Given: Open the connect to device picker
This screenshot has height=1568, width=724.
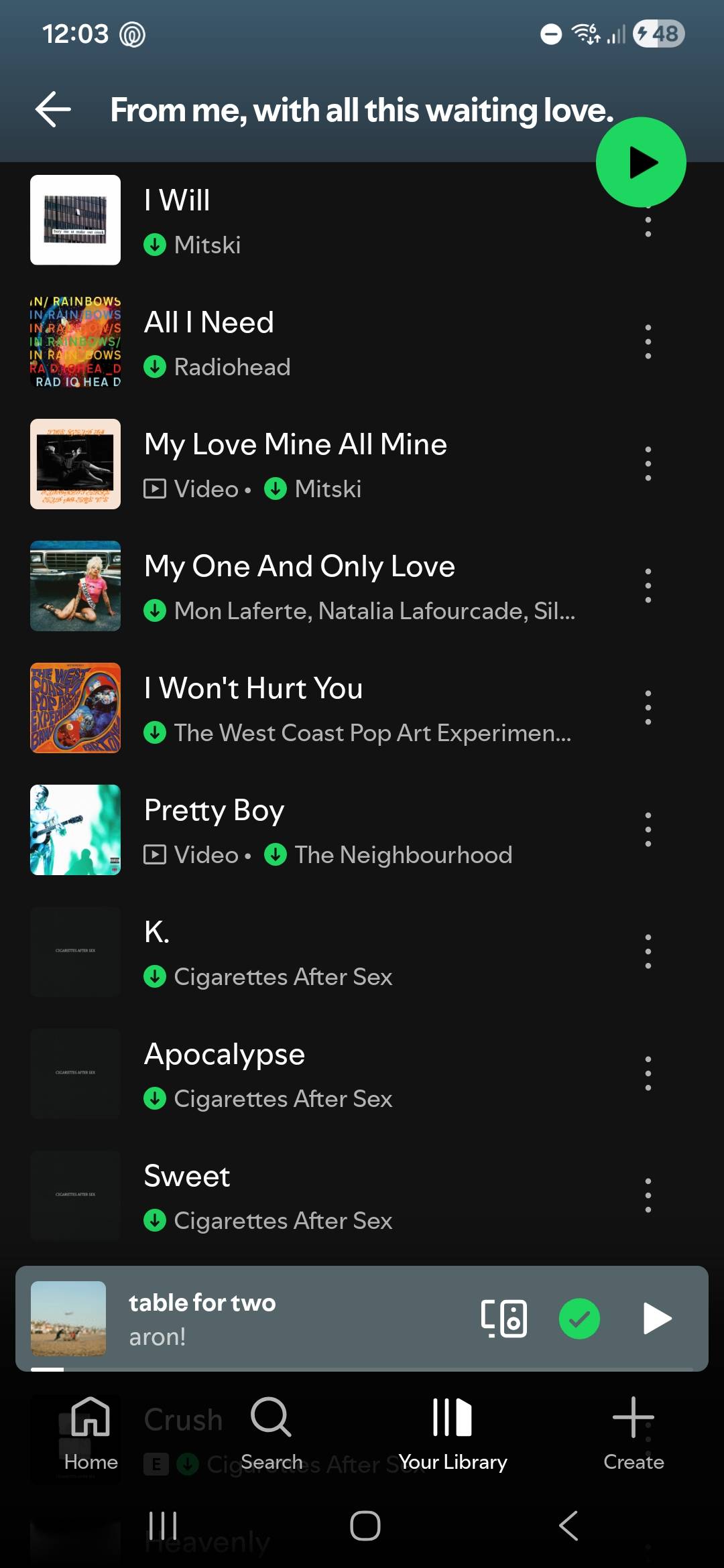Looking at the screenshot, I should click(504, 1318).
